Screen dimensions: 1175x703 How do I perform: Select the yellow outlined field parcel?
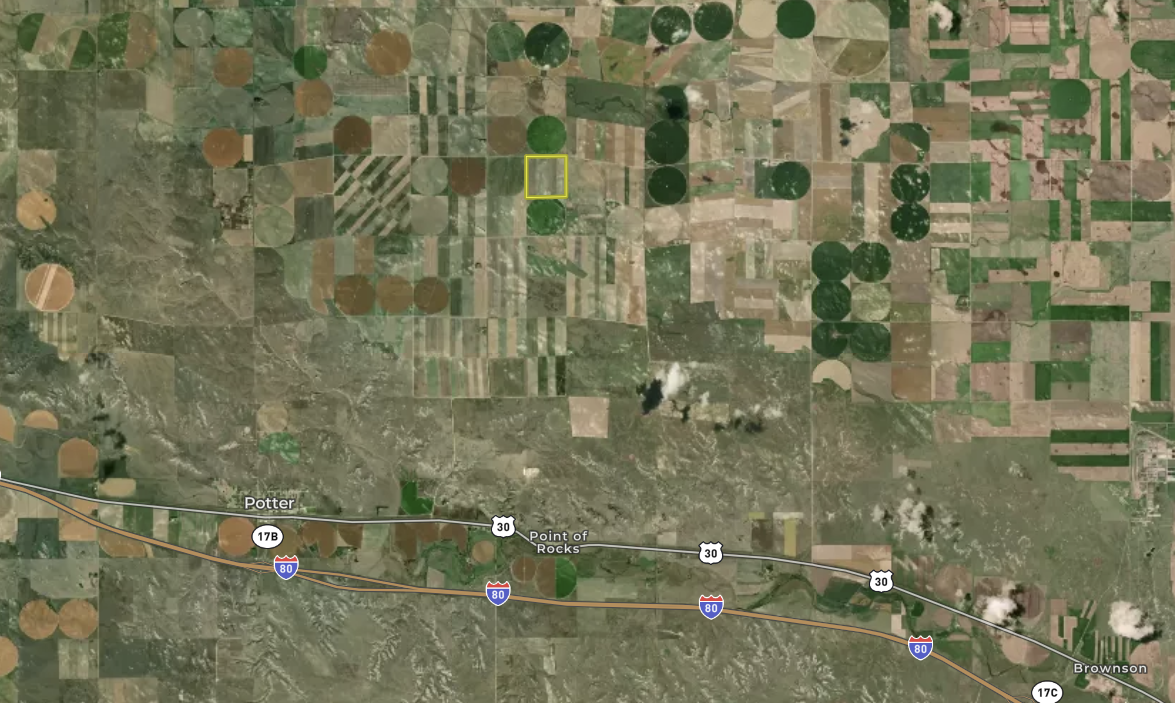coord(546,176)
